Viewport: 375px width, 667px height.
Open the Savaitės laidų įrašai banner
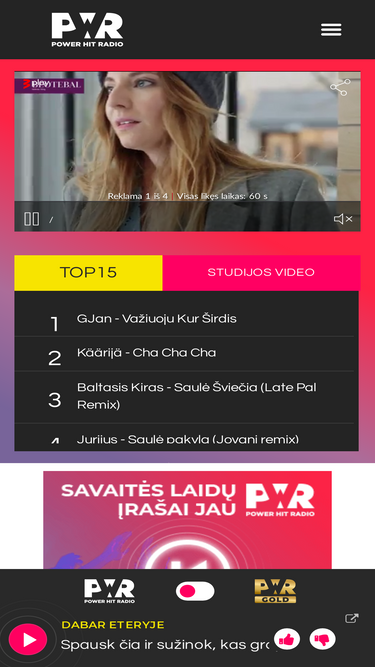[187, 520]
